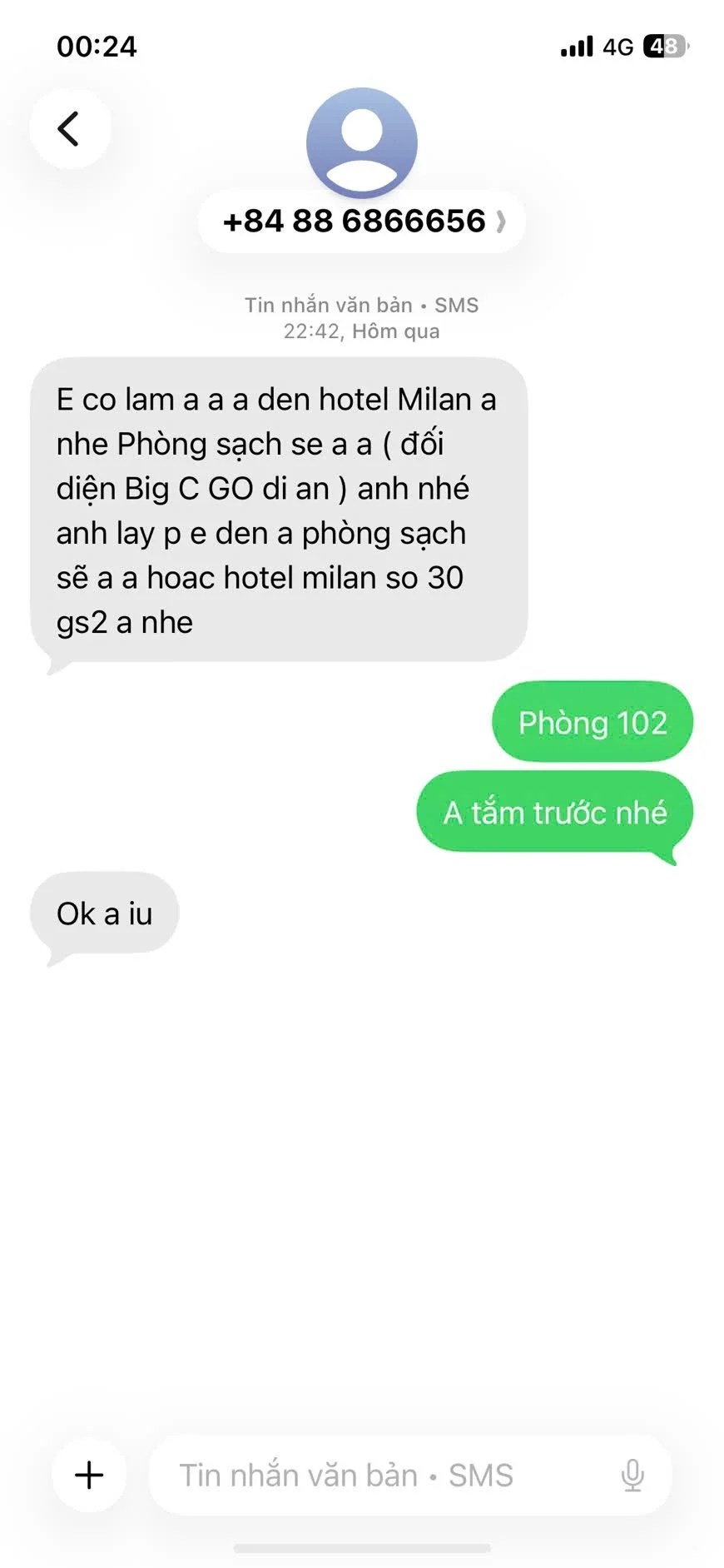Image resolution: width=724 pixels, height=1568 pixels.
Task: Open contact details for +84 88 6866656
Action: (362, 222)
